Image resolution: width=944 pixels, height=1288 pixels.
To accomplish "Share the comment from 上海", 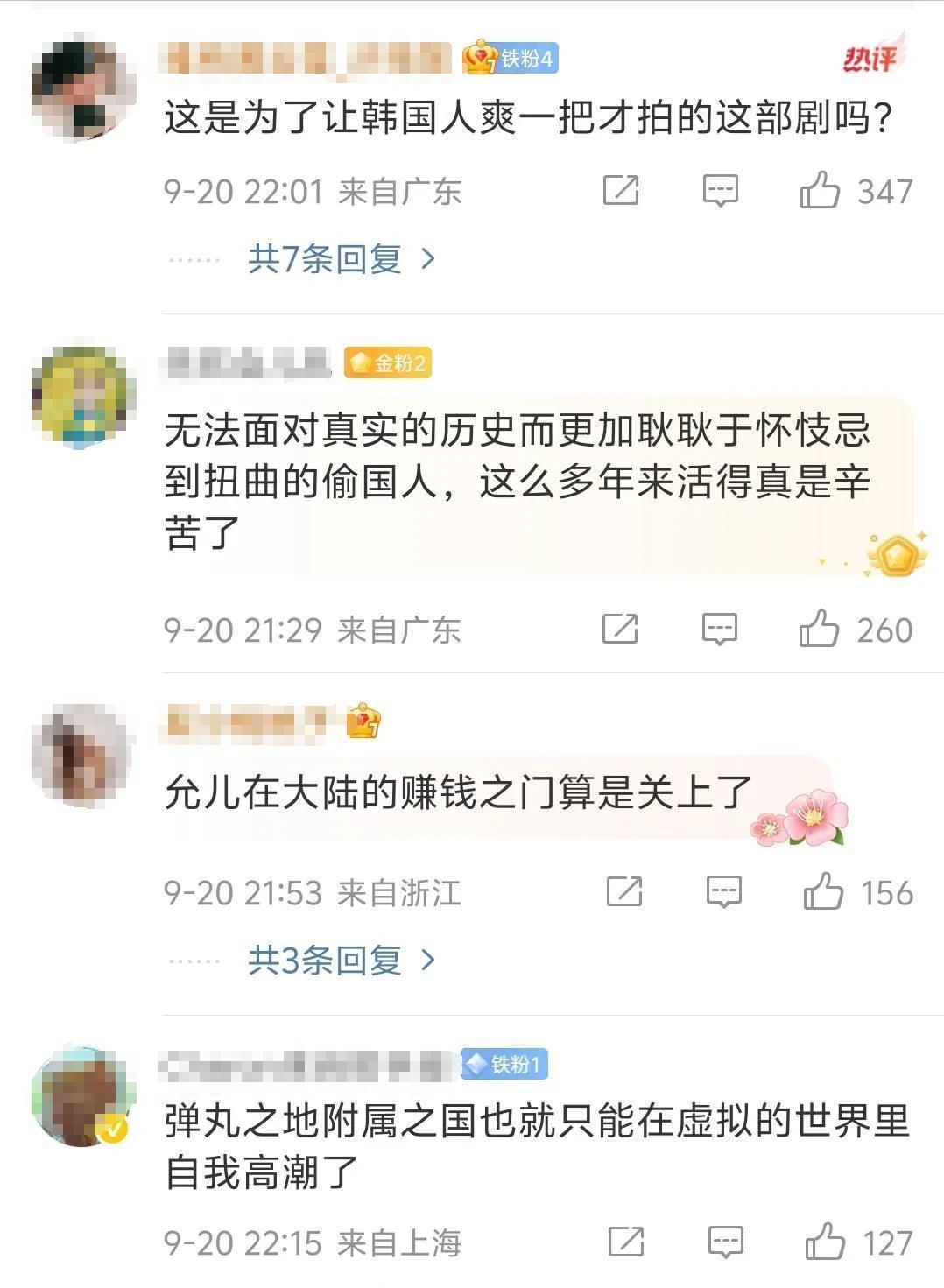I will (x=626, y=1242).
